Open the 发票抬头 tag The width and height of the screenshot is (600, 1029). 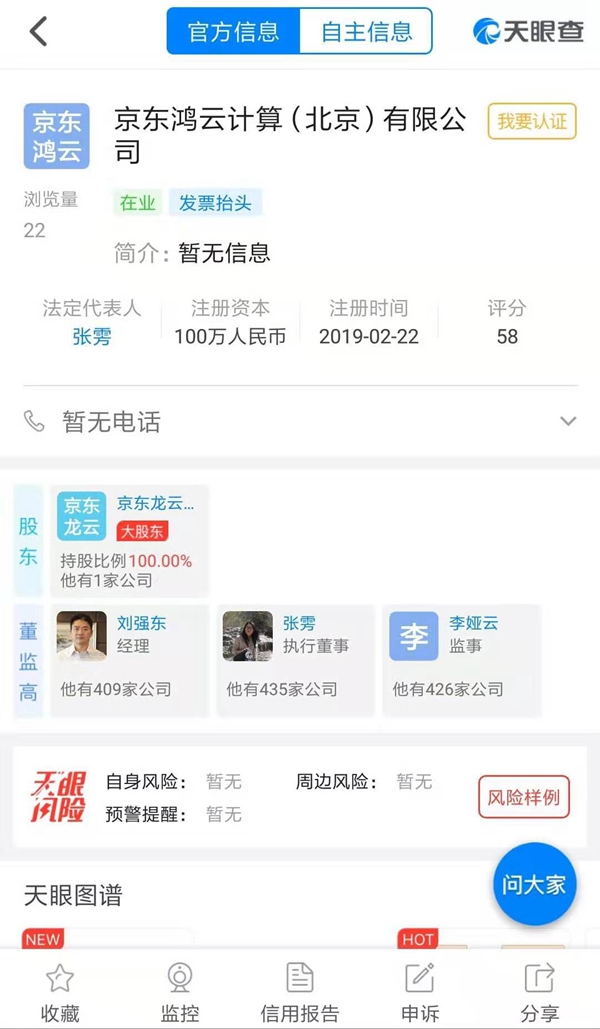214,203
